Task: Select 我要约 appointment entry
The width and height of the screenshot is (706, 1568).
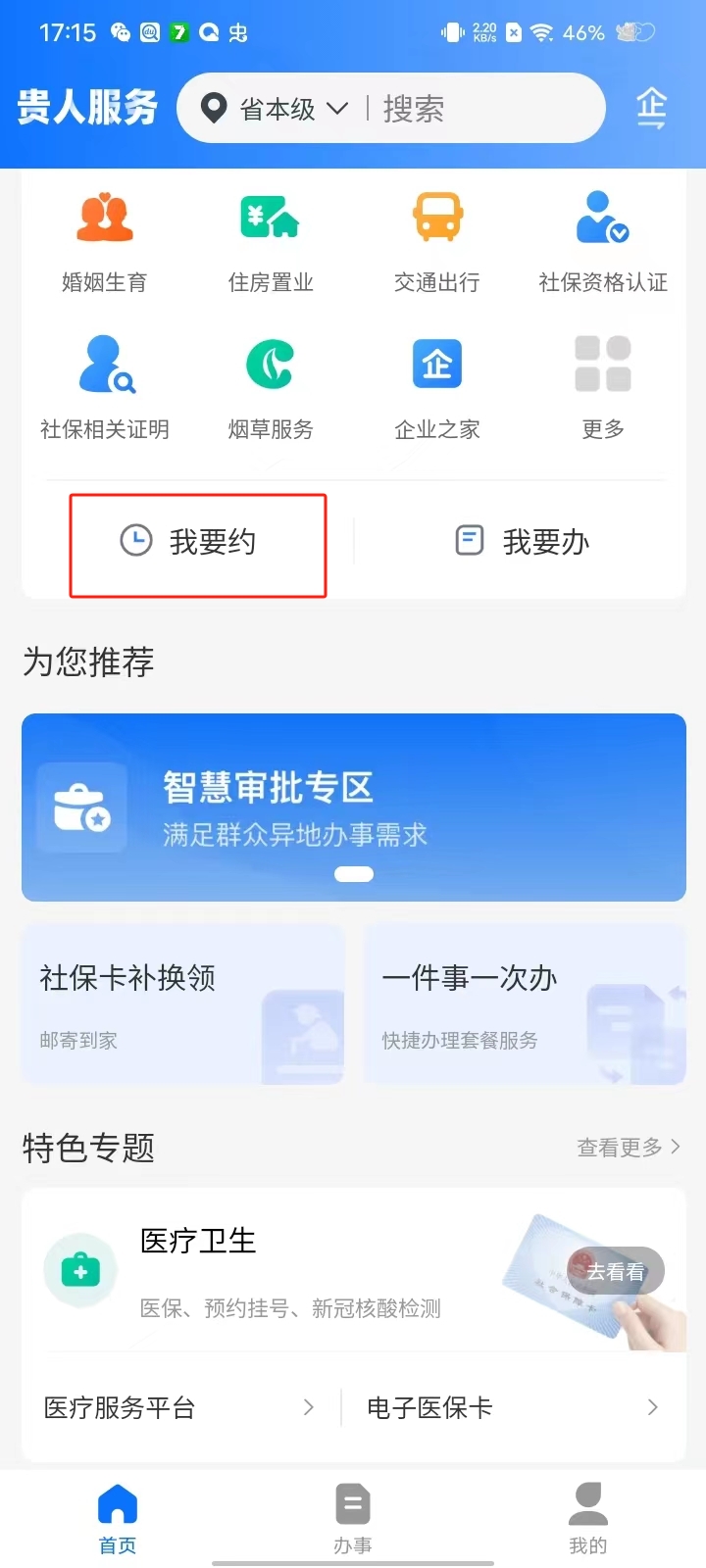Action: 197,542
